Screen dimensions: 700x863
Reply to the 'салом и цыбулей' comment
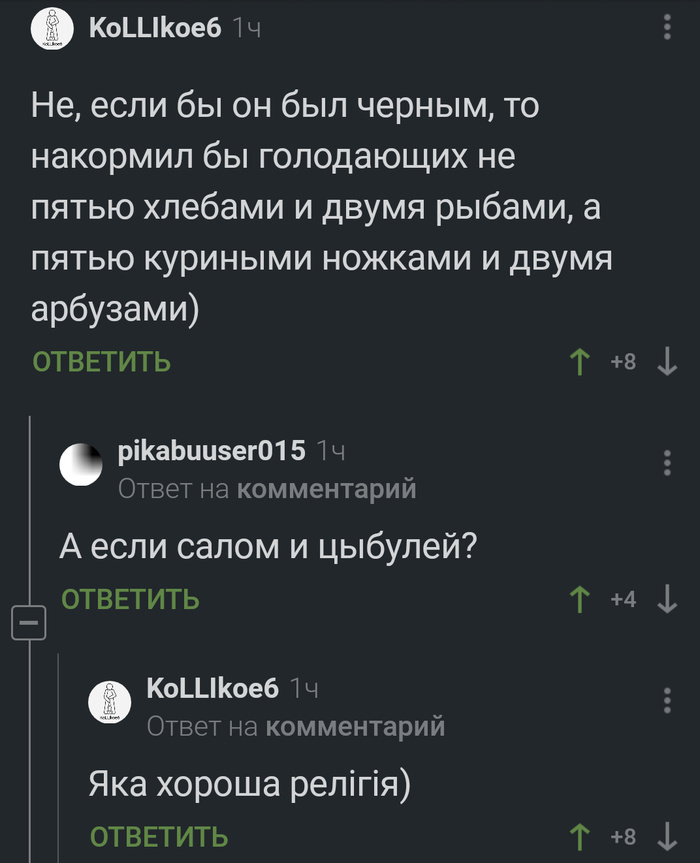[130, 599]
